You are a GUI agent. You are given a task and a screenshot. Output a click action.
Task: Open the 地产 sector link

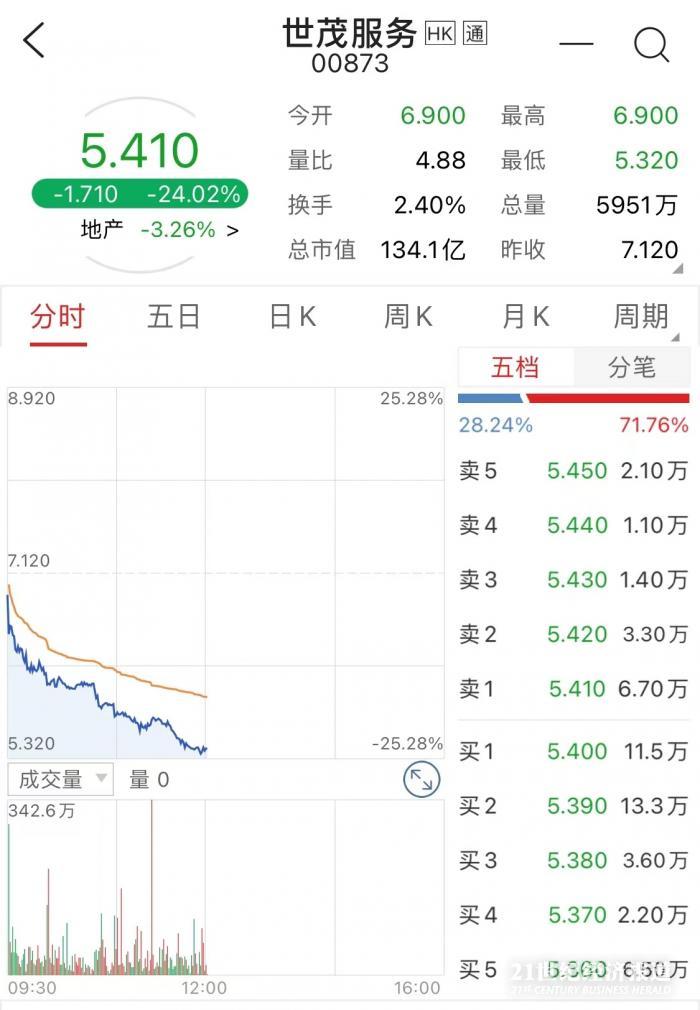[160, 230]
